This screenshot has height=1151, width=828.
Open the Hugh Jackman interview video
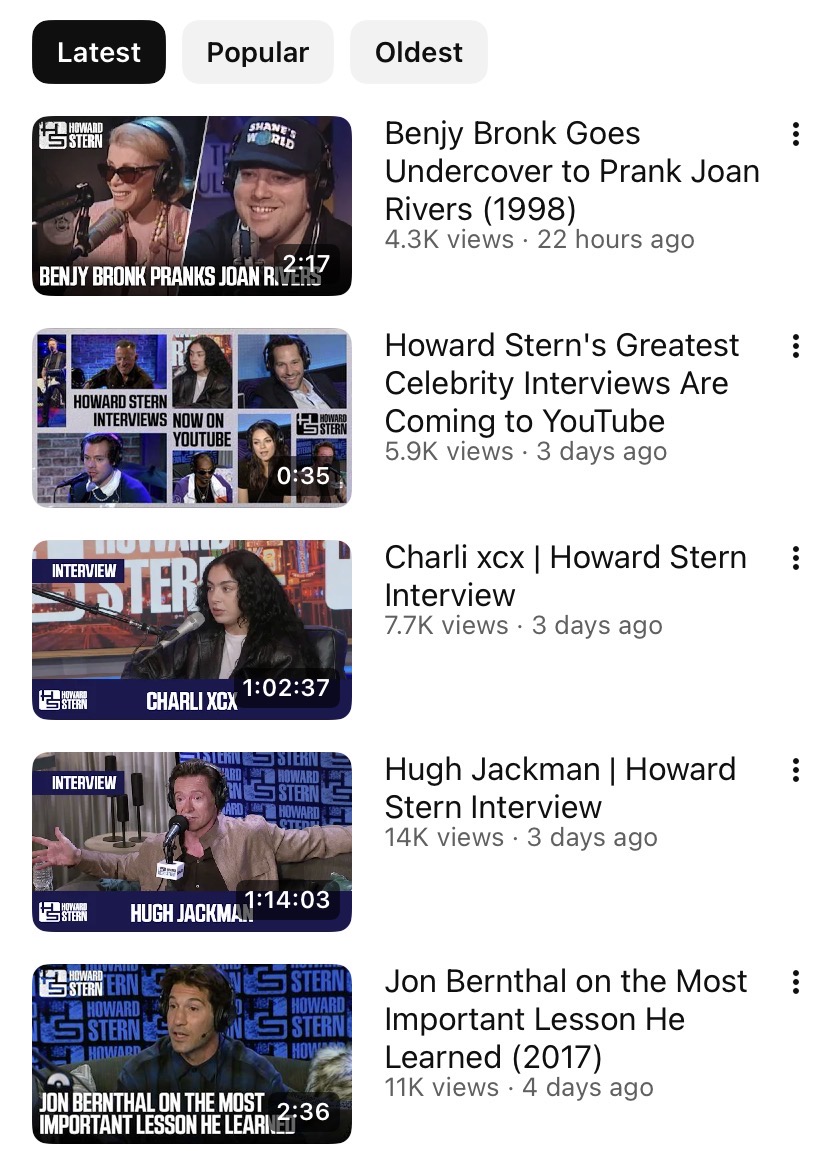click(192, 842)
